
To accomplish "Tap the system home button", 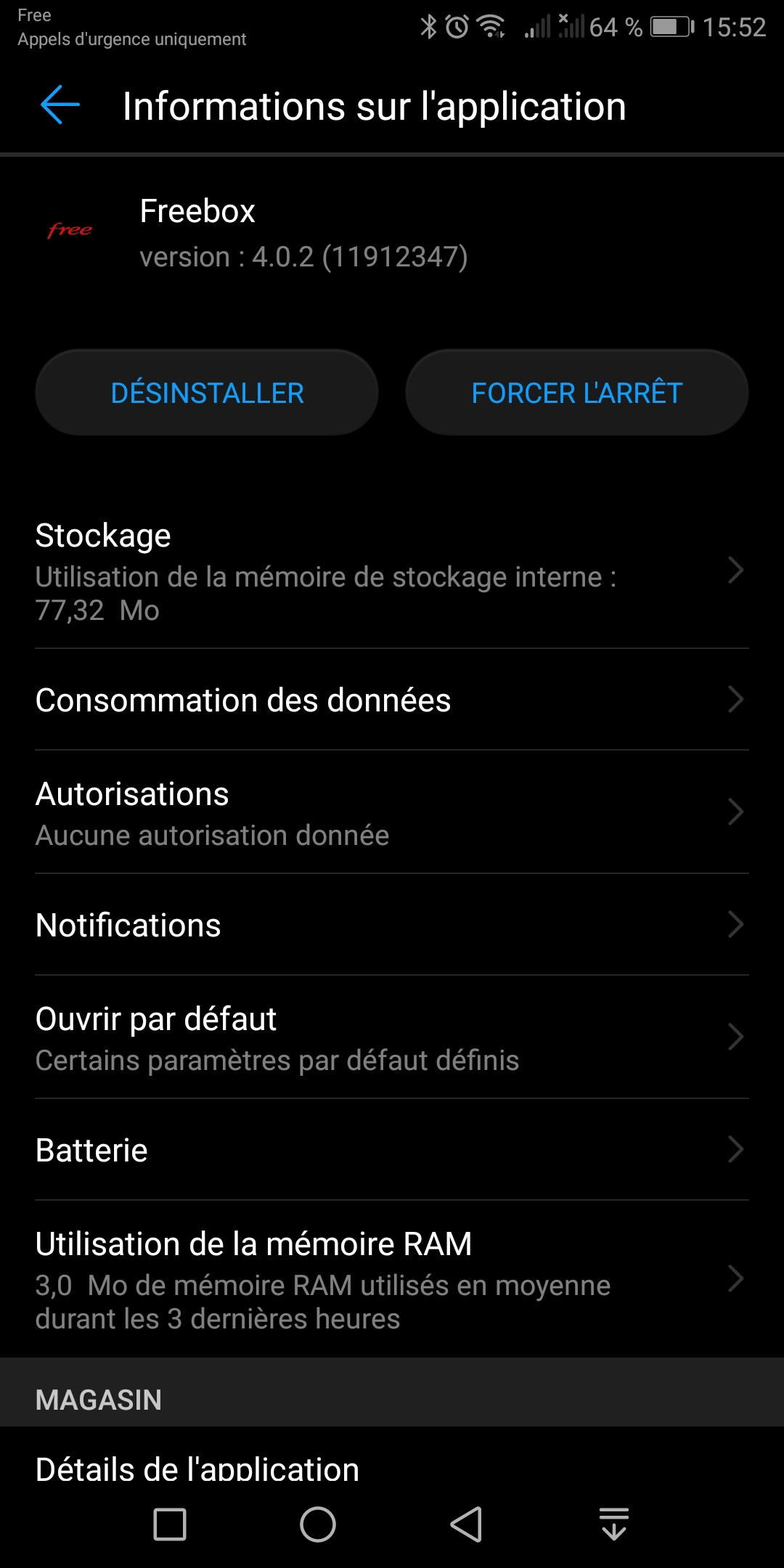I will [318, 1524].
